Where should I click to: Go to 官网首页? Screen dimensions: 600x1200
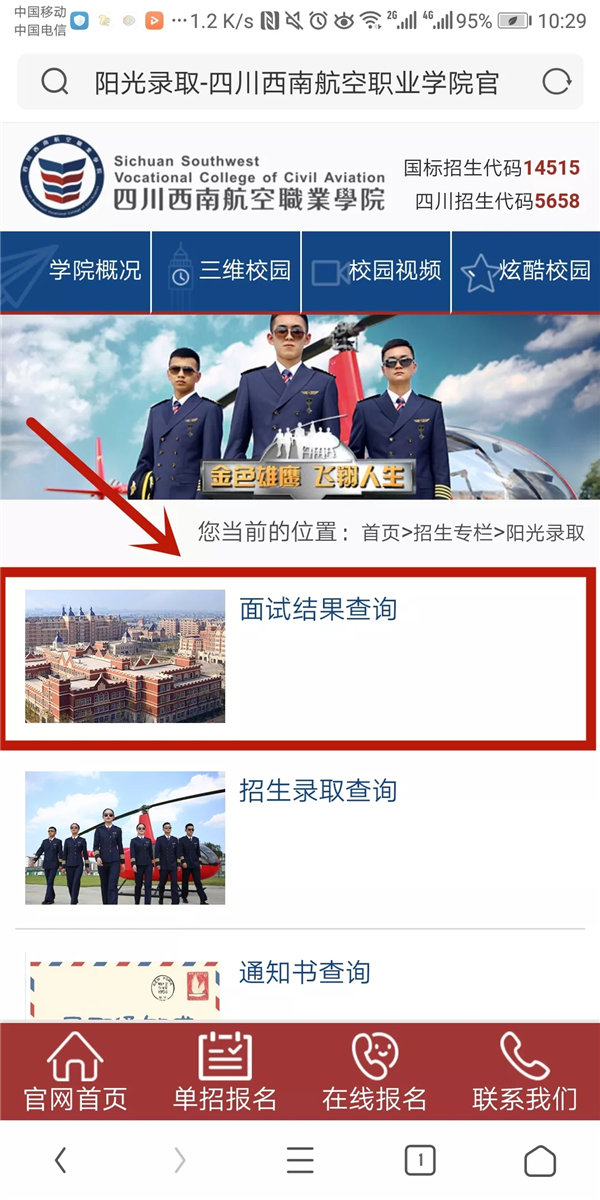[75, 1073]
